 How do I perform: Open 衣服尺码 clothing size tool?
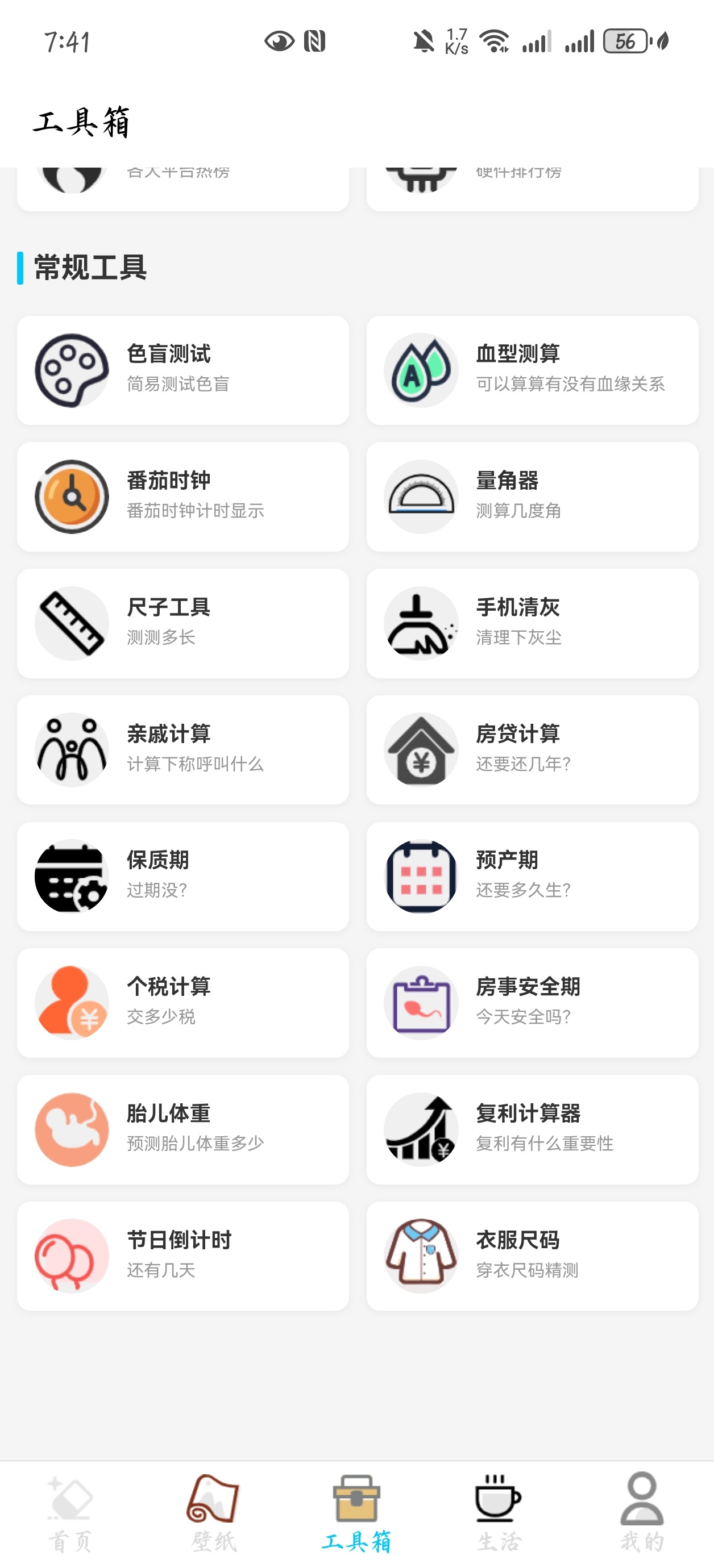[533, 1256]
